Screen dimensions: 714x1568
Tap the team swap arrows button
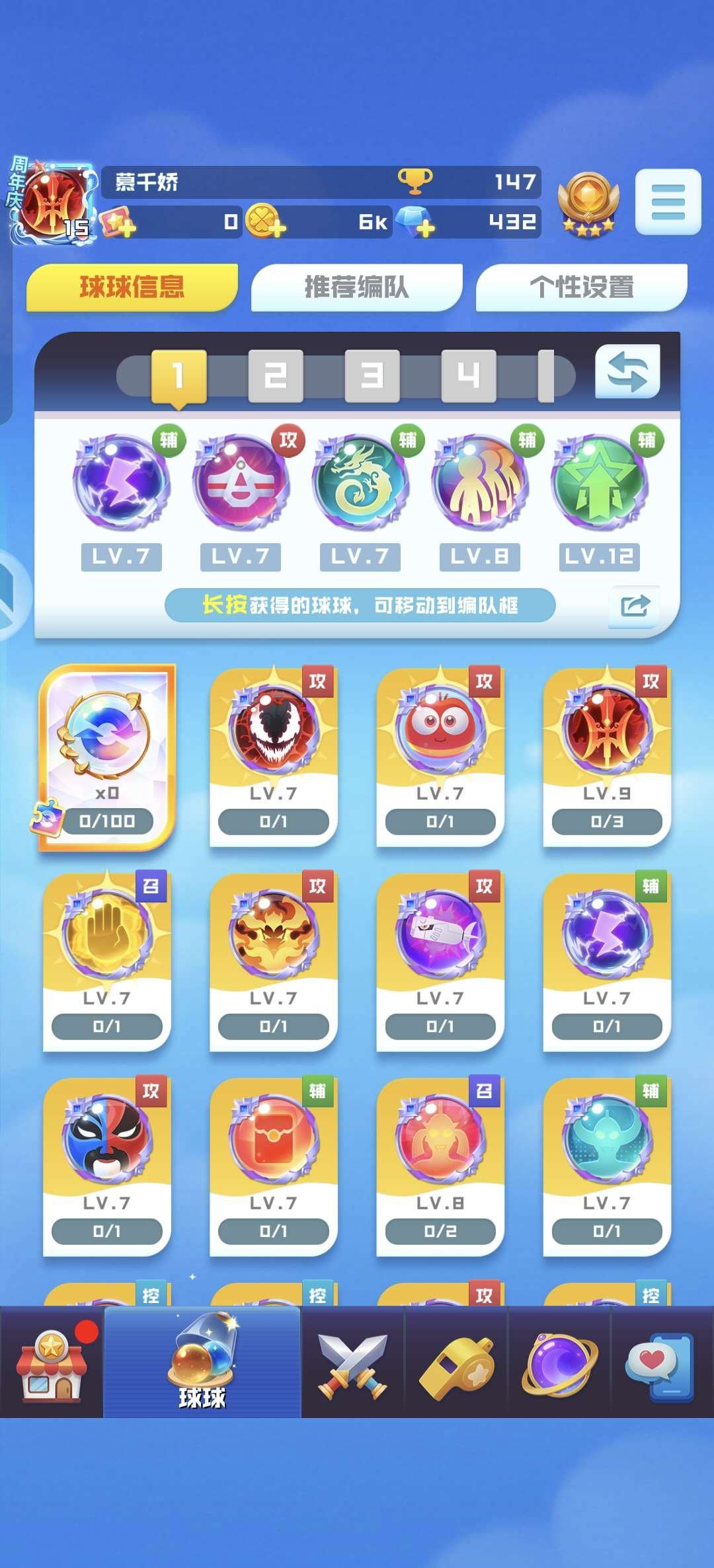click(627, 372)
